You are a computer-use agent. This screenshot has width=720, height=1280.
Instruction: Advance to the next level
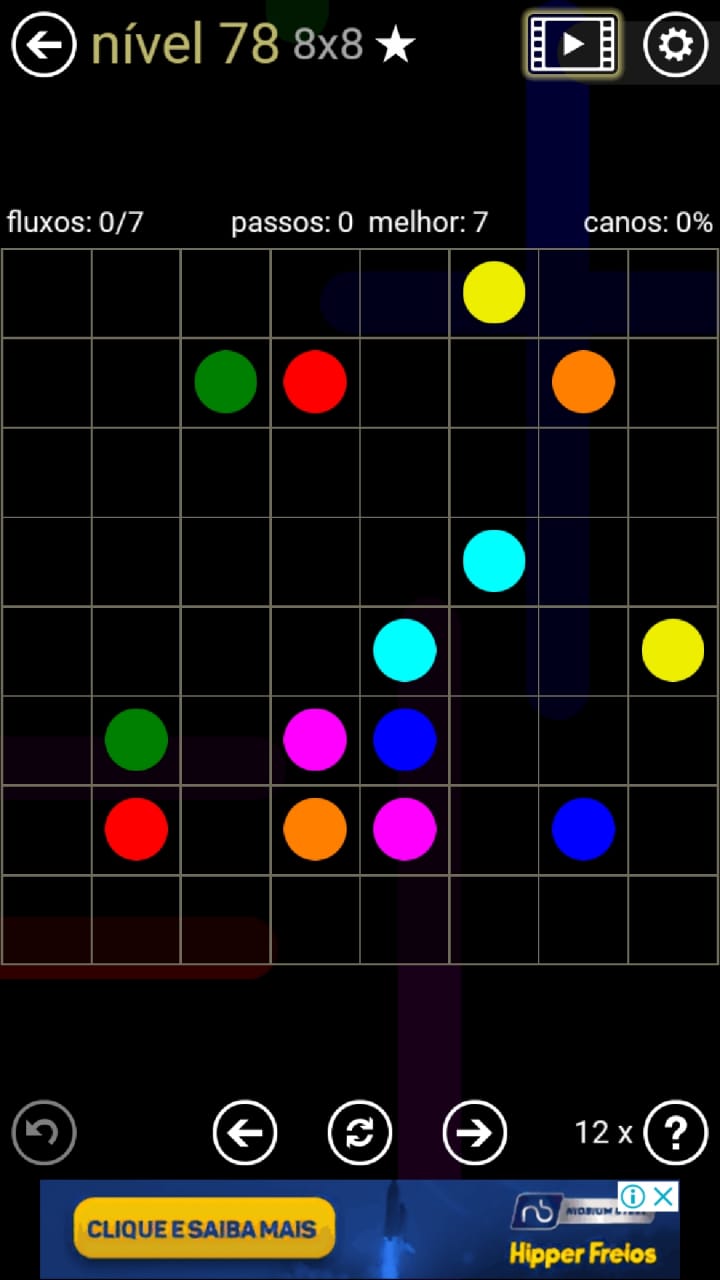(x=475, y=1133)
